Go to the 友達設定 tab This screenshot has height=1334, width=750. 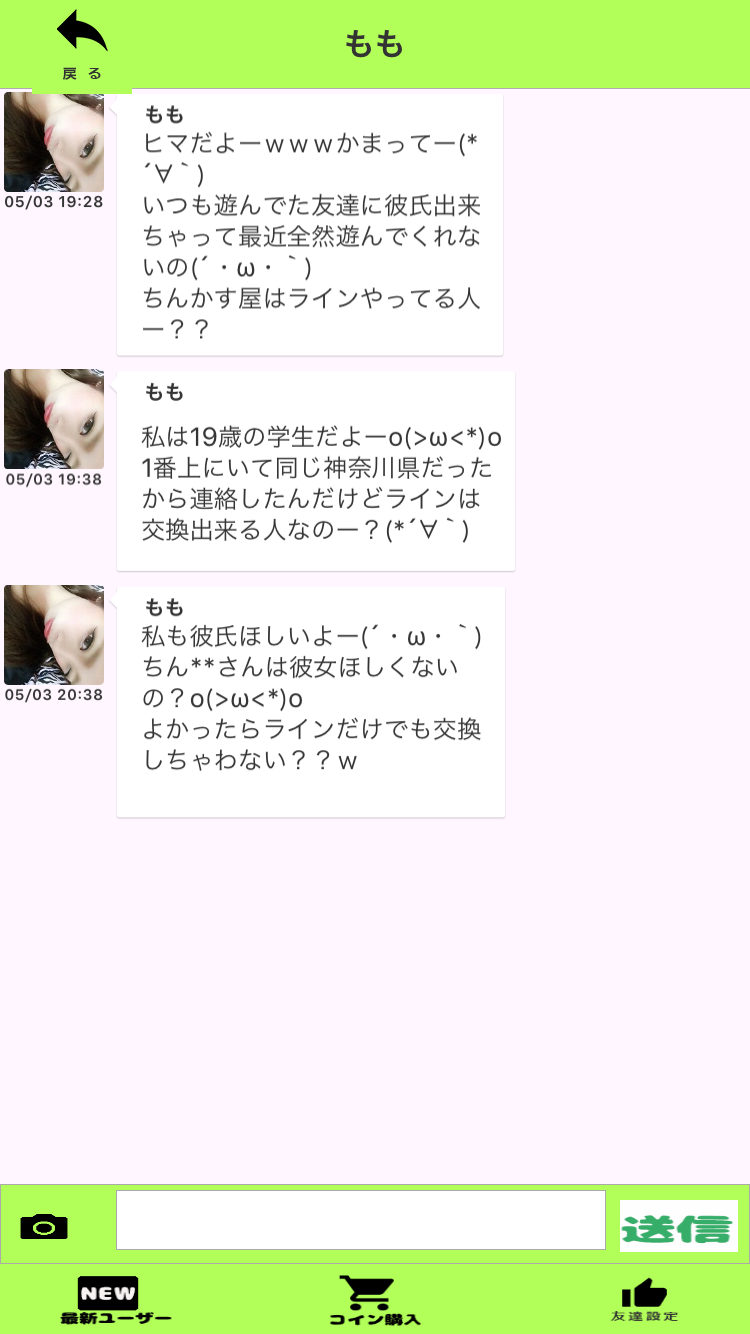click(x=644, y=1300)
